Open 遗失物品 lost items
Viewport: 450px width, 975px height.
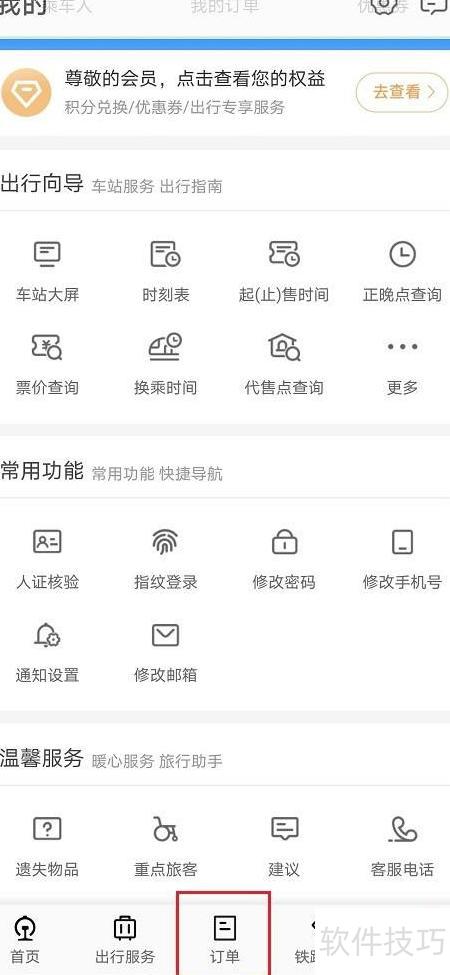47,847
